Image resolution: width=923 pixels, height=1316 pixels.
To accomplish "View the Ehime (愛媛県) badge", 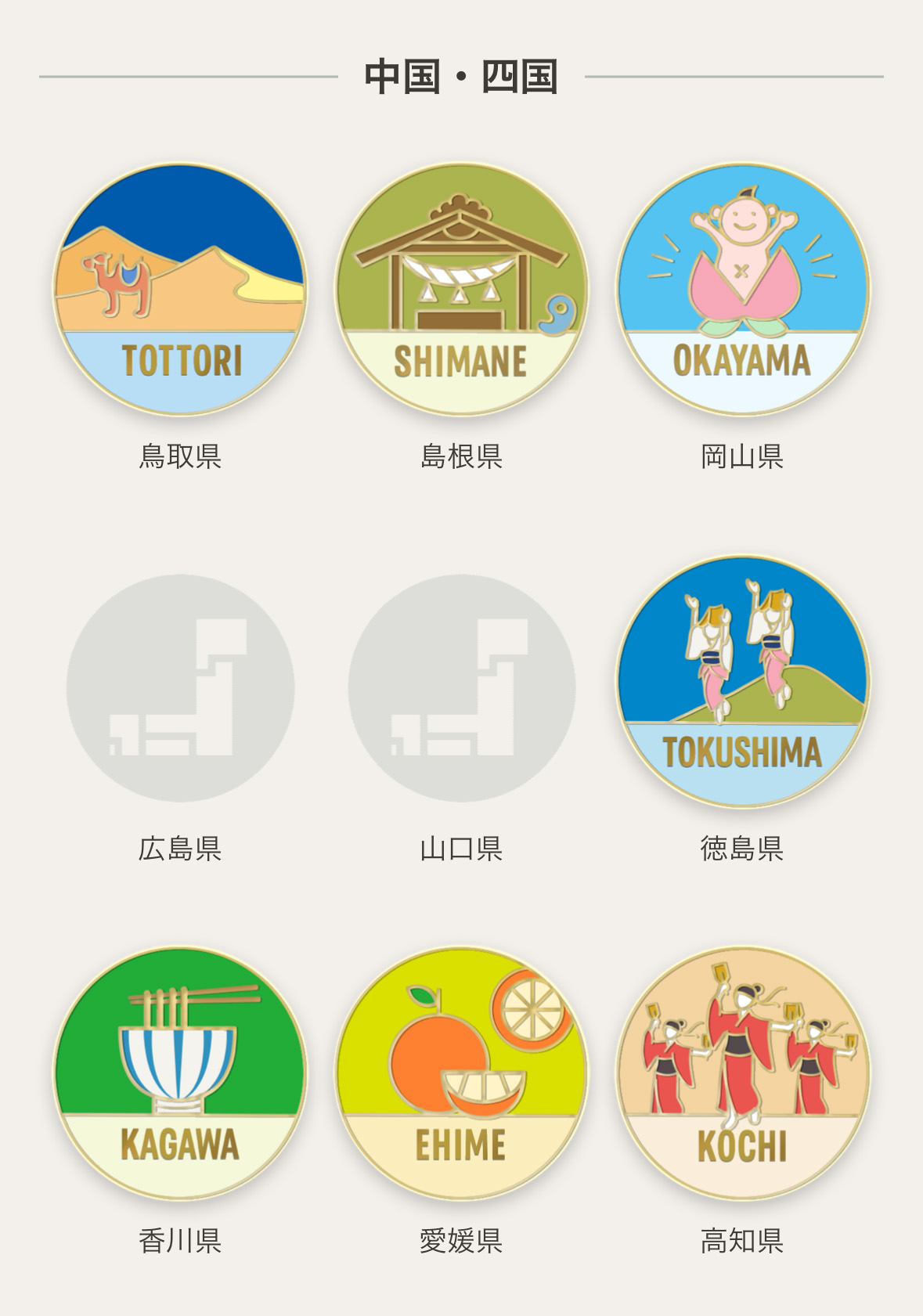I will (x=461, y=1073).
